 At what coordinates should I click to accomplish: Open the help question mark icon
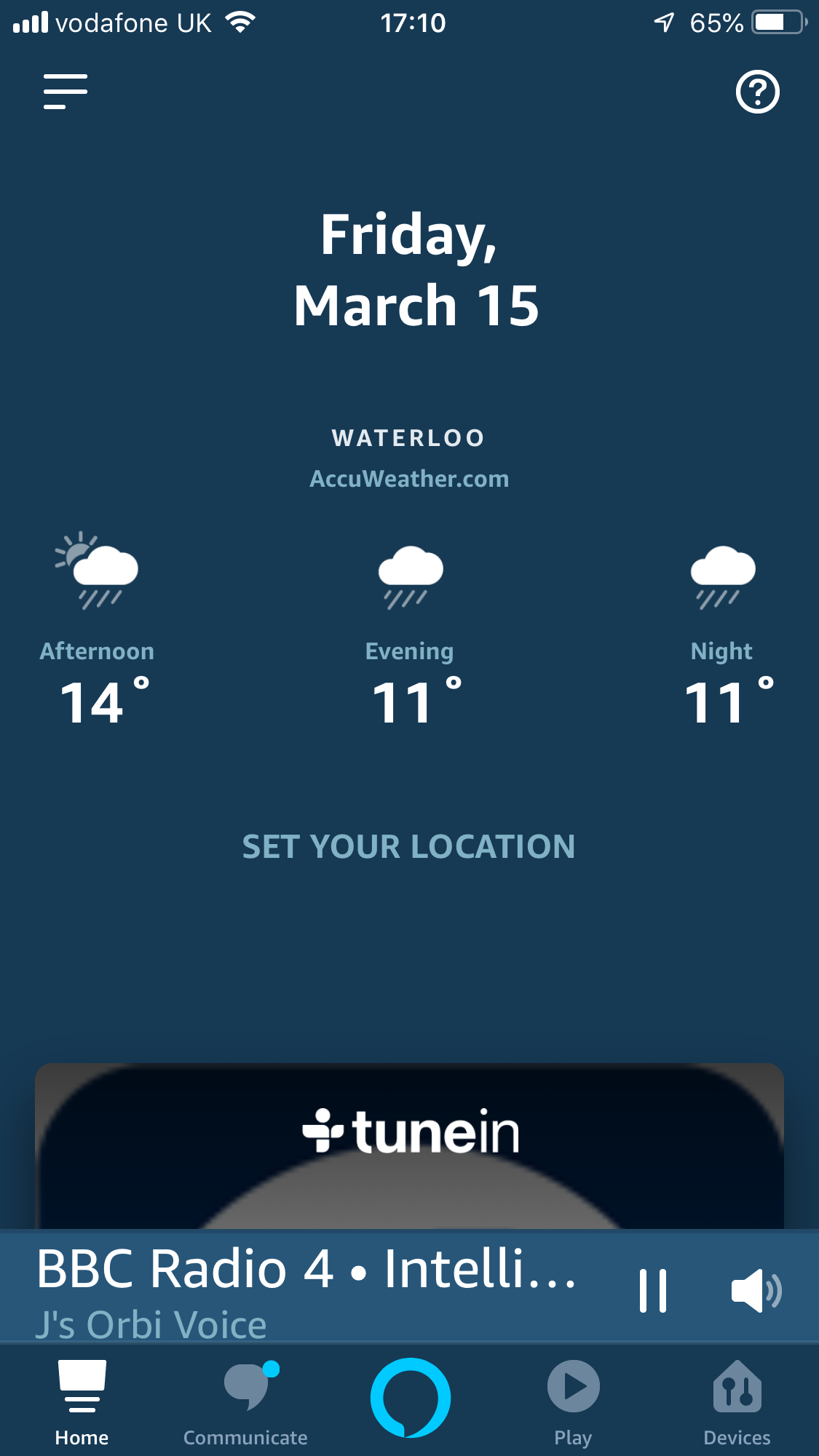click(757, 92)
